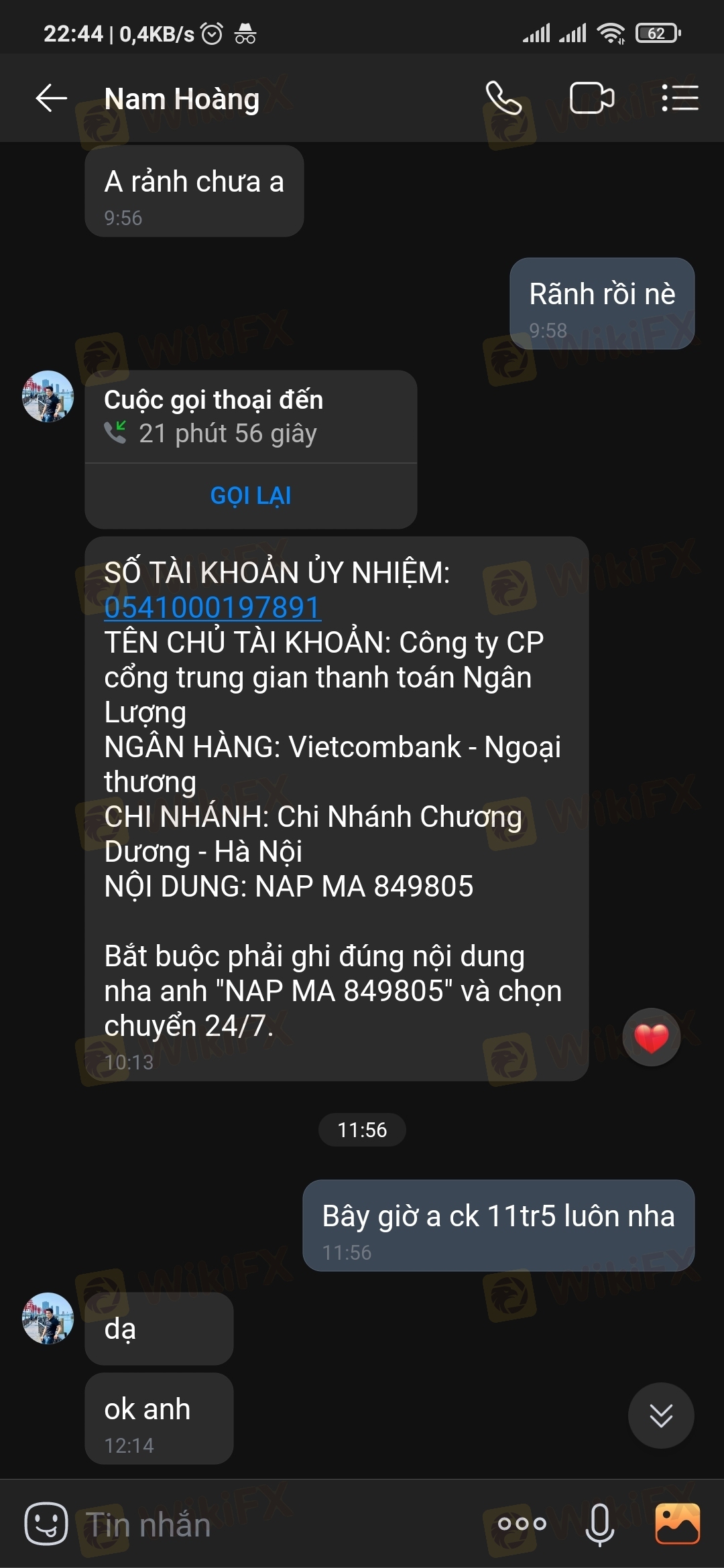Record a voice message
This screenshot has width=724, height=1568.
click(599, 1524)
